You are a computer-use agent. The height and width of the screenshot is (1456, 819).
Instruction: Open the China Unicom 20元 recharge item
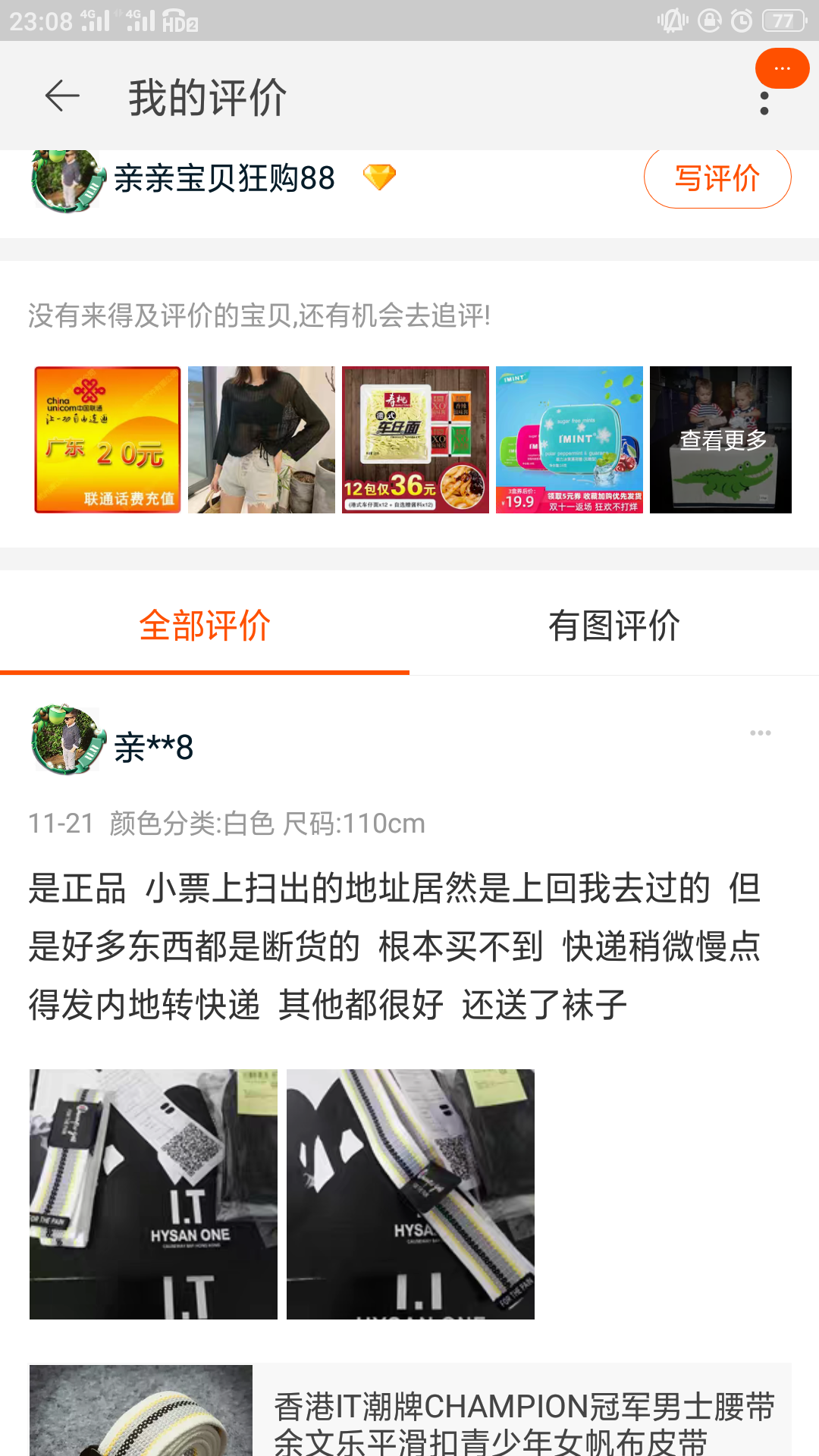tap(108, 440)
